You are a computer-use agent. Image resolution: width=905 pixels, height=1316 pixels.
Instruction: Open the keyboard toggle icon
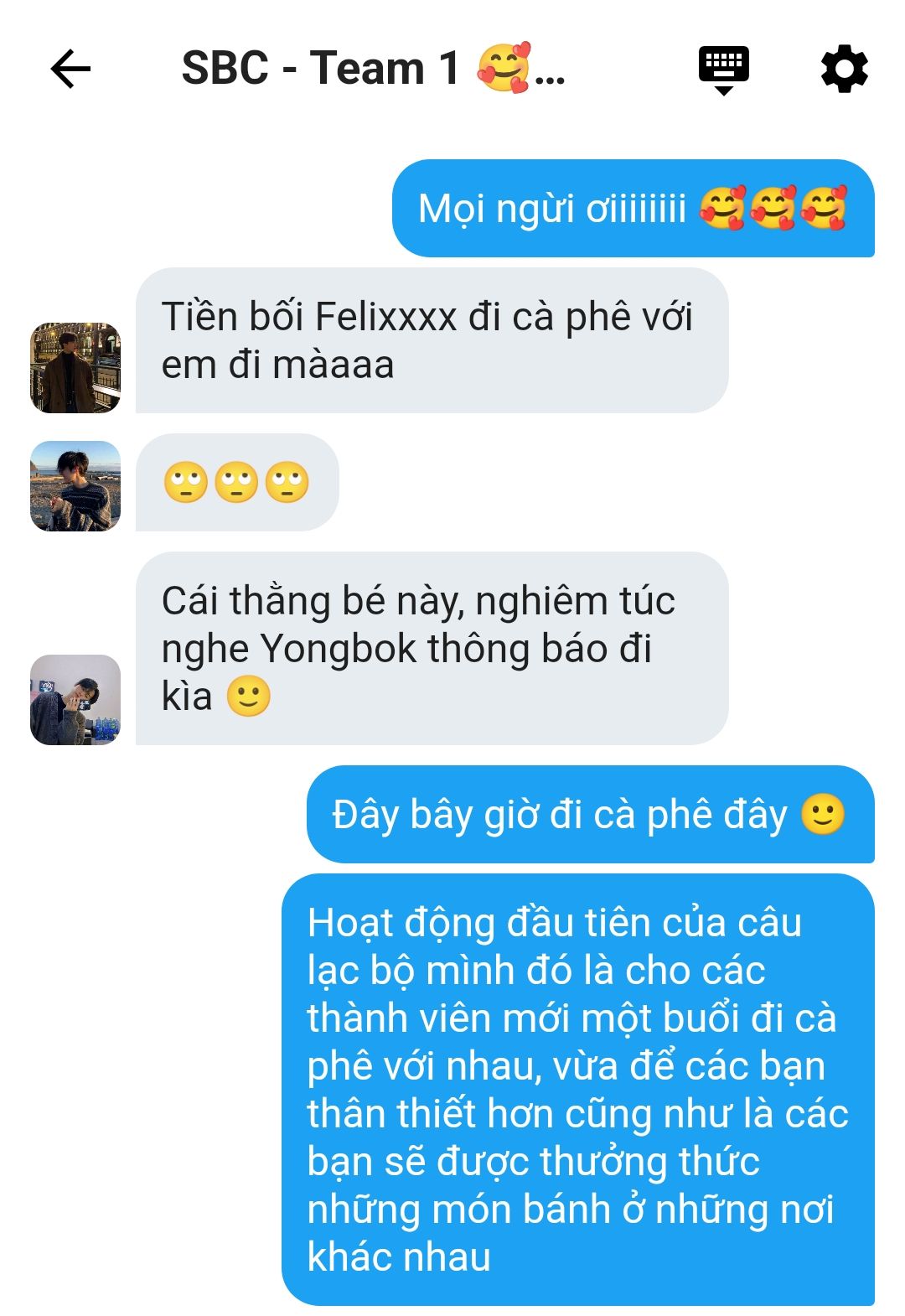click(x=723, y=69)
